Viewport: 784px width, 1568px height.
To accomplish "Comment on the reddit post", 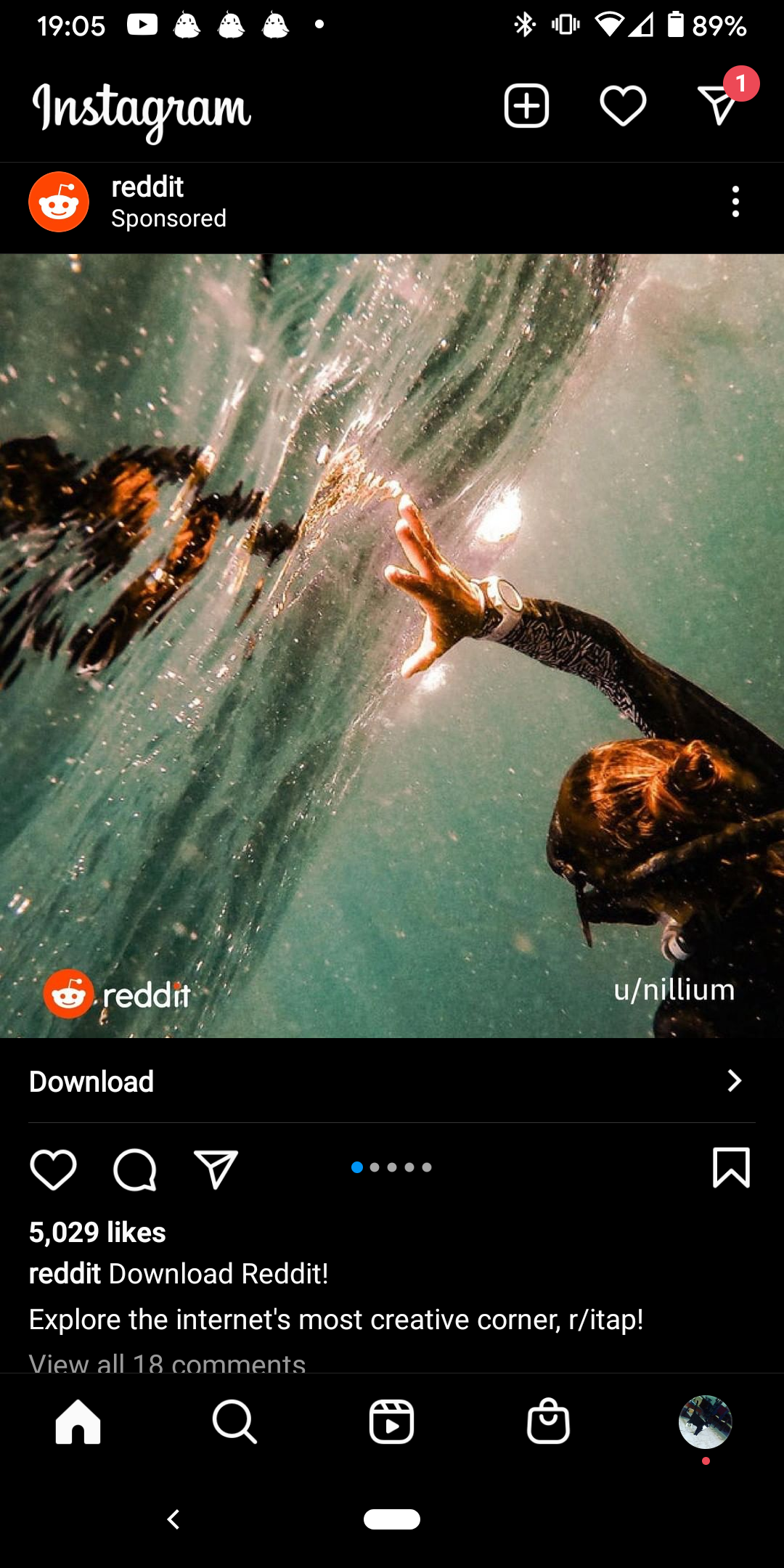I will 135,1169.
